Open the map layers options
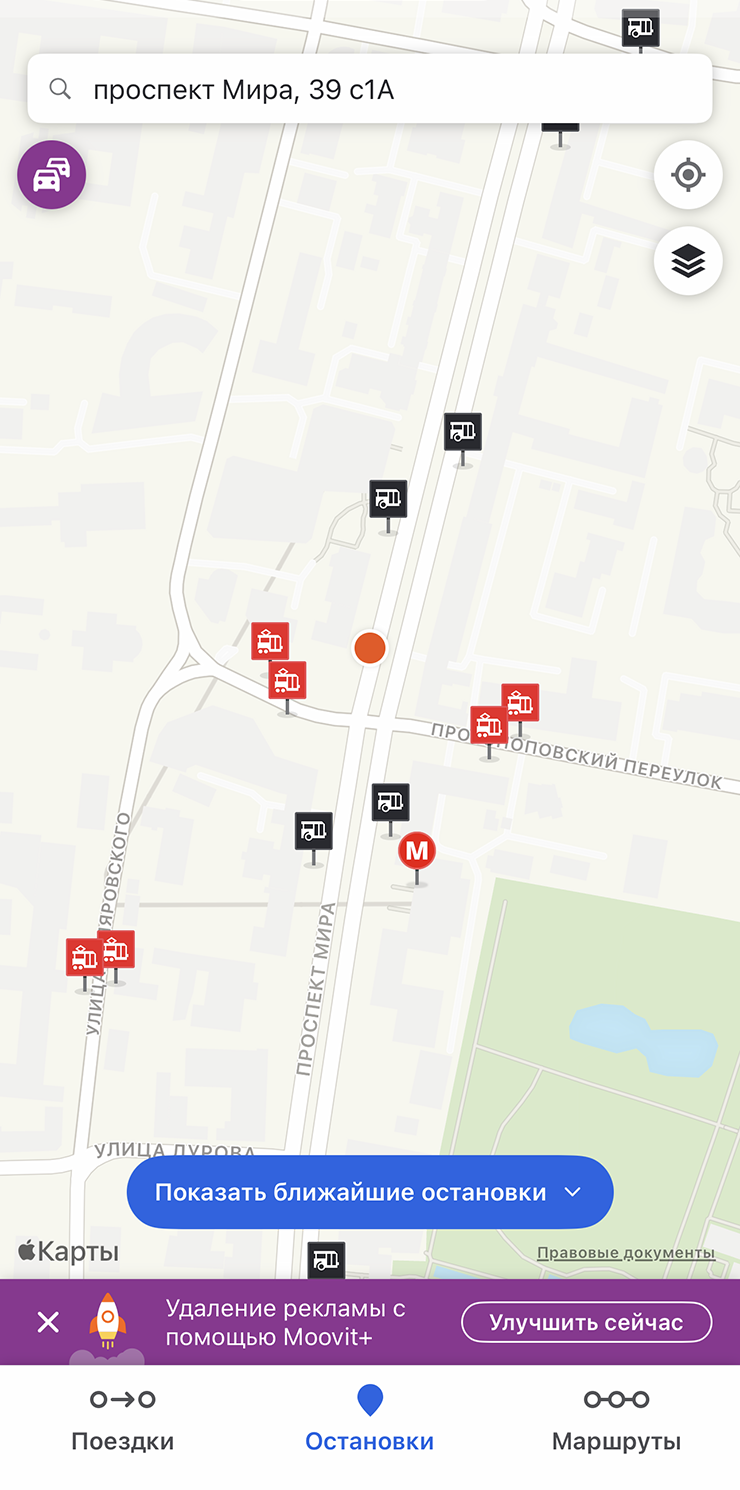 pos(688,261)
